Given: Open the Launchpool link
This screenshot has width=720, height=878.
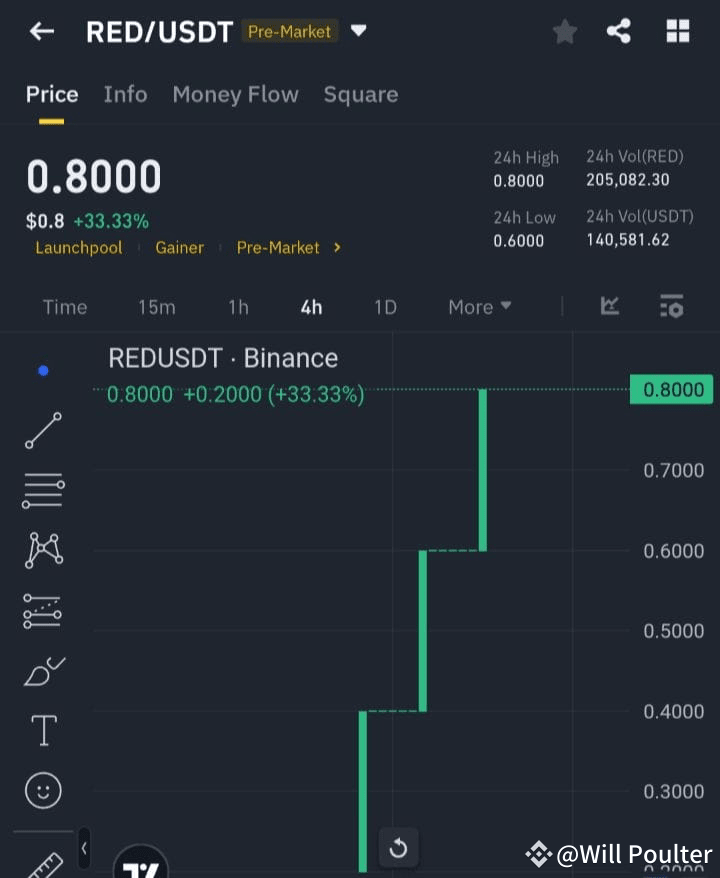Looking at the screenshot, I should [79, 247].
